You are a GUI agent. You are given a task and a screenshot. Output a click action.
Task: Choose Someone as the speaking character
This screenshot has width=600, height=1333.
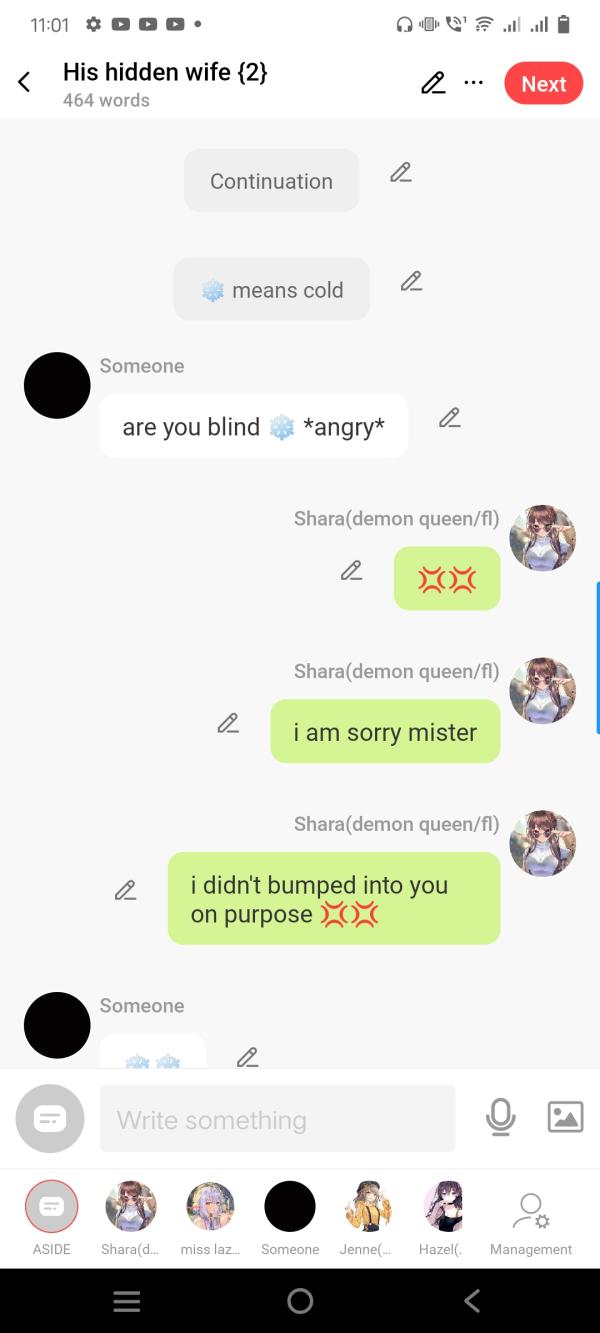pyautogui.click(x=289, y=1207)
